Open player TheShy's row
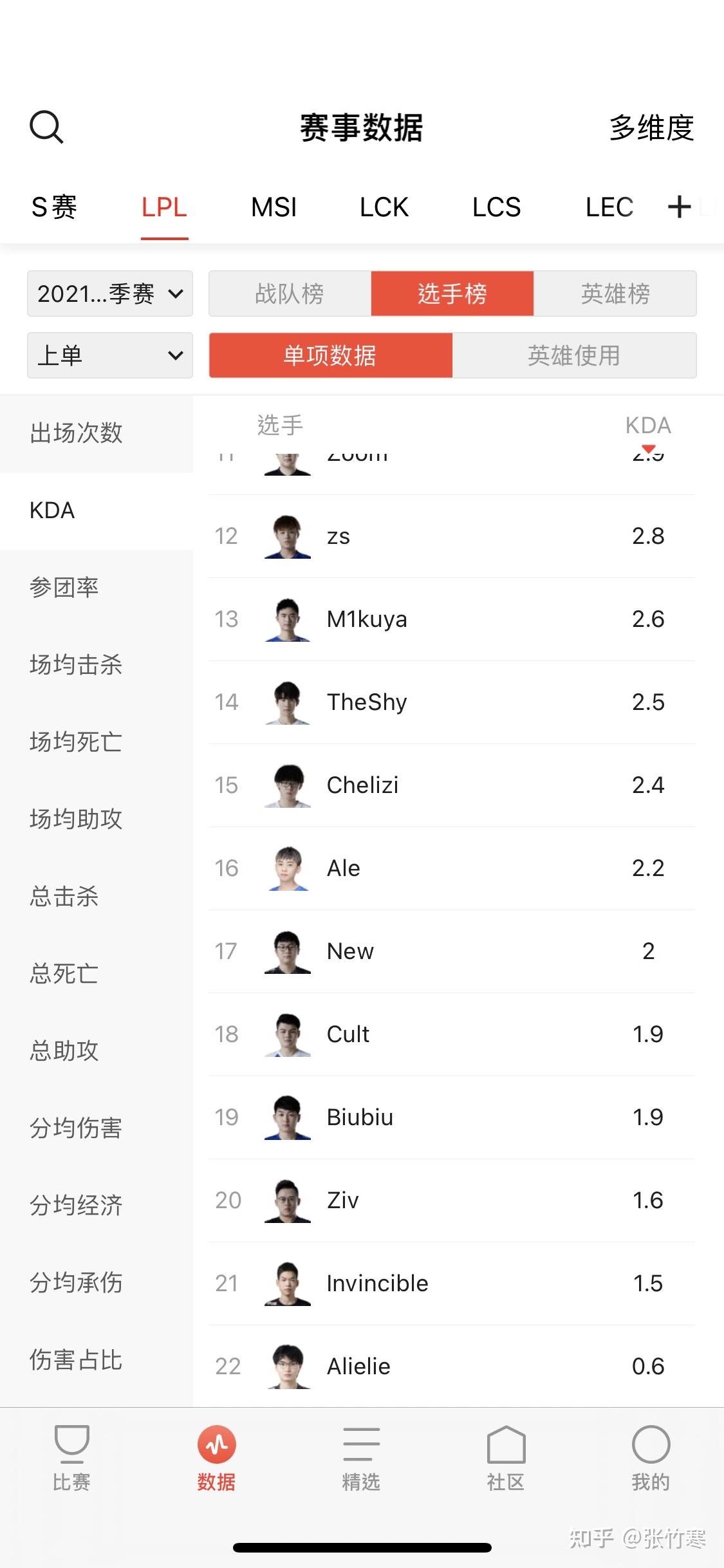Screen dimensions: 724x1568 [452, 702]
